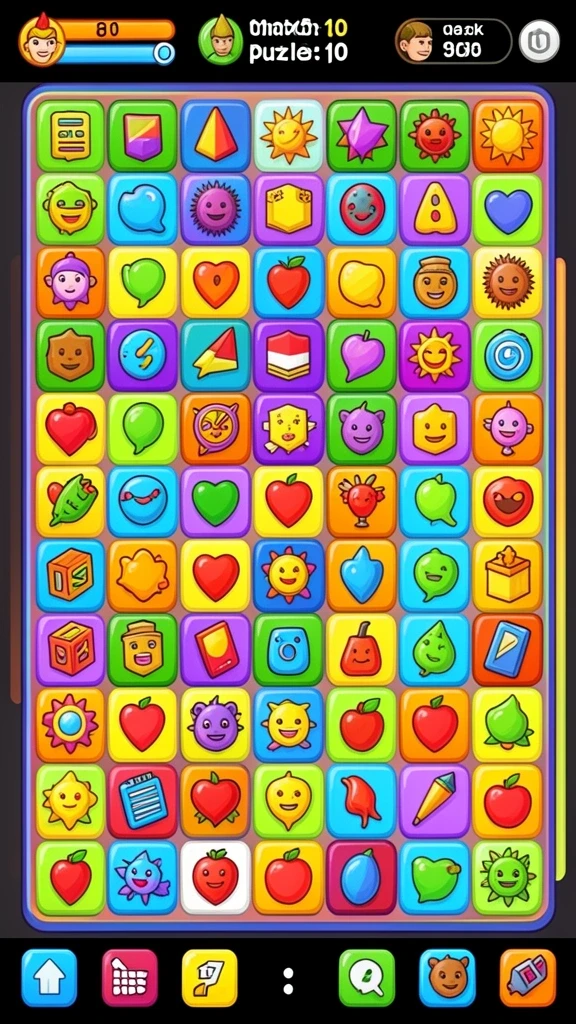The height and width of the screenshot is (1024, 576).
Task: Tap the round power button at top right
Action: [539, 41]
